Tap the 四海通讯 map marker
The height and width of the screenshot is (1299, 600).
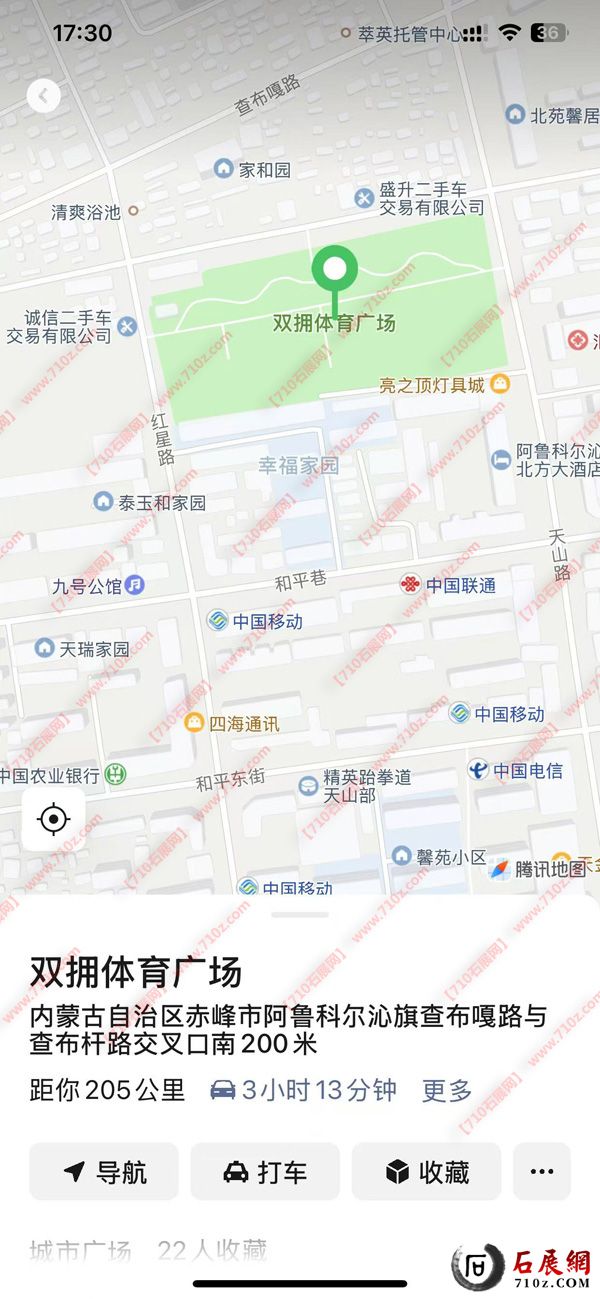coord(195,724)
